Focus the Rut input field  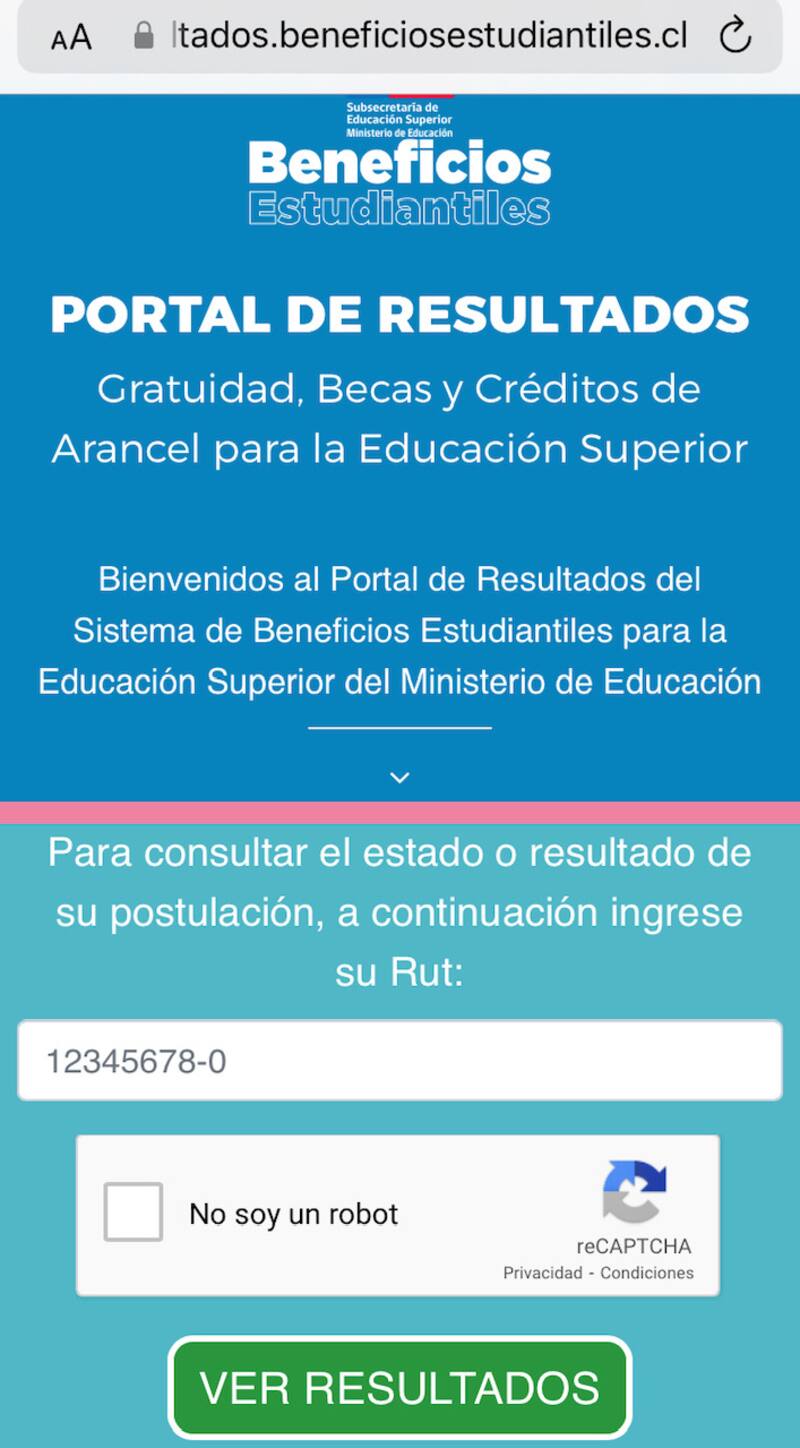coord(400,1061)
